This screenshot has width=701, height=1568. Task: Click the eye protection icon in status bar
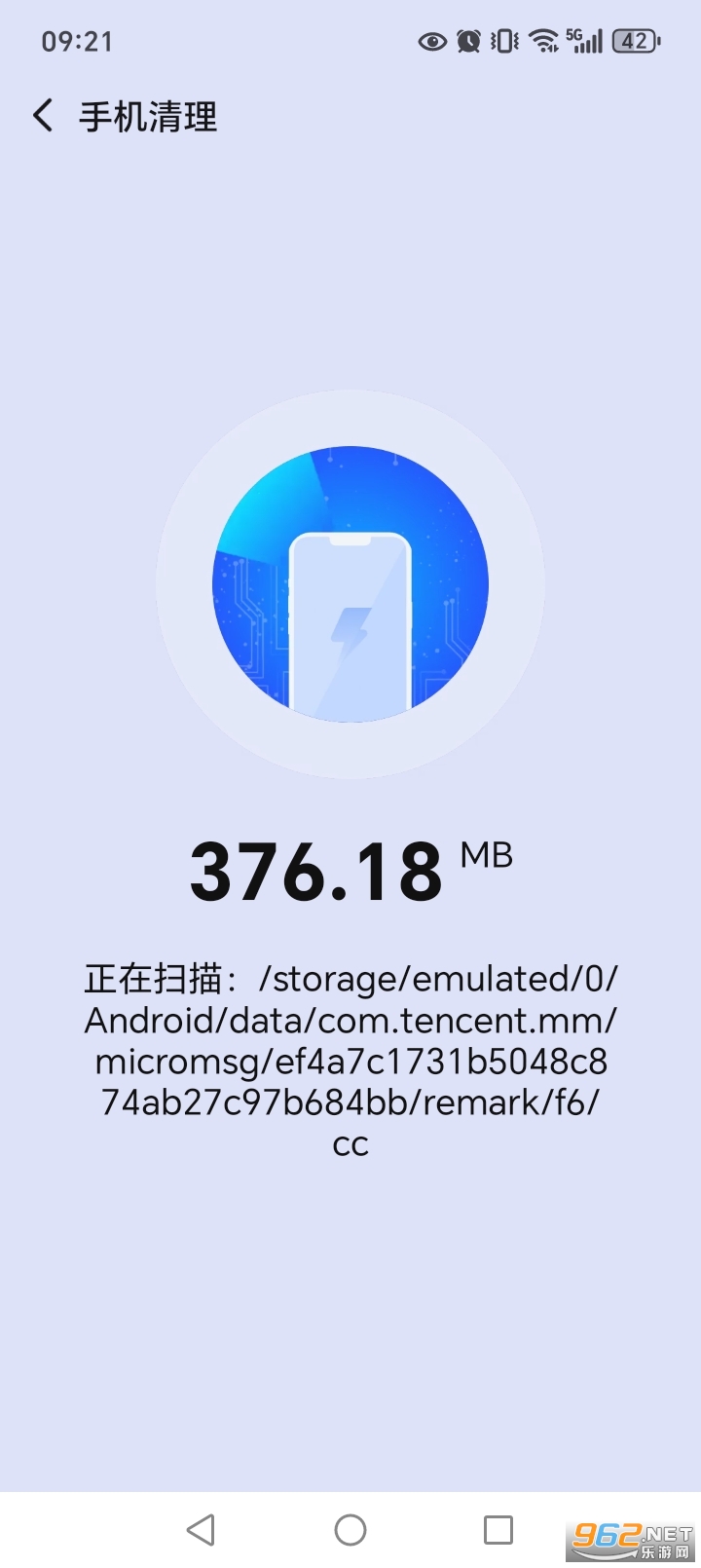[431, 41]
